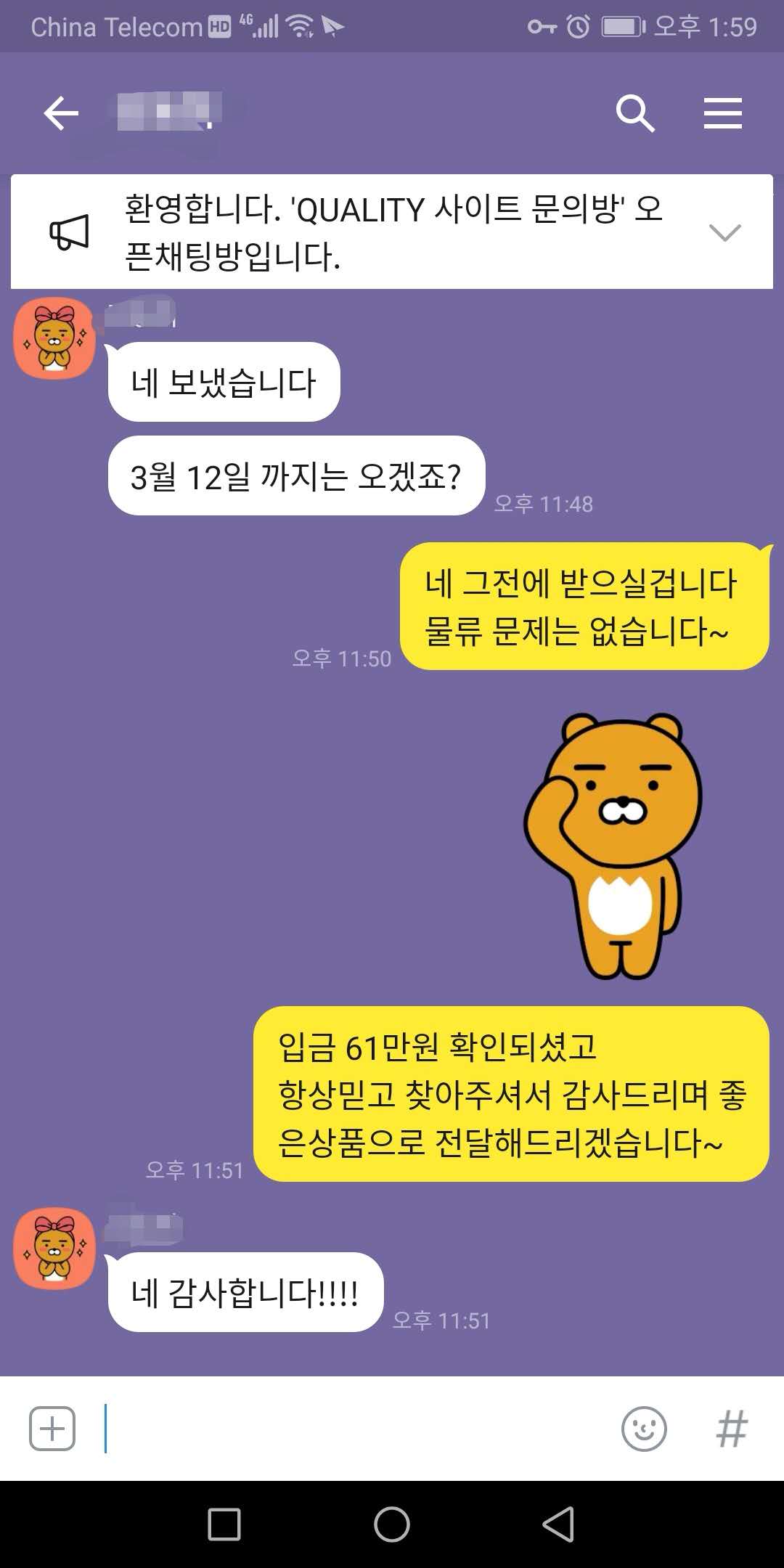
Task: Expand the pinned QUALITY 사이트 문의방 notice
Action: point(724,232)
